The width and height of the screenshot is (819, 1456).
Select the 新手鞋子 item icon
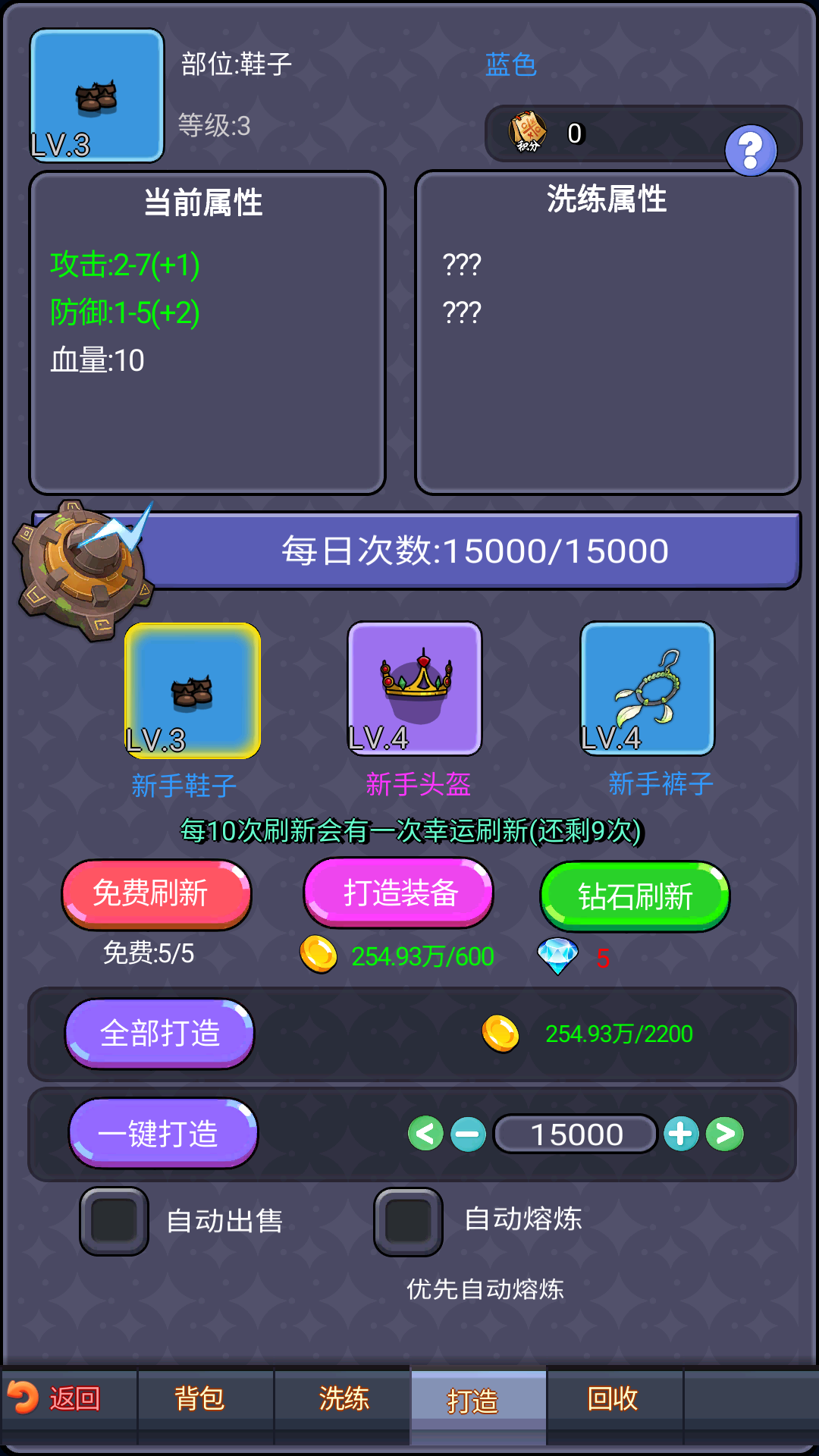point(192,689)
